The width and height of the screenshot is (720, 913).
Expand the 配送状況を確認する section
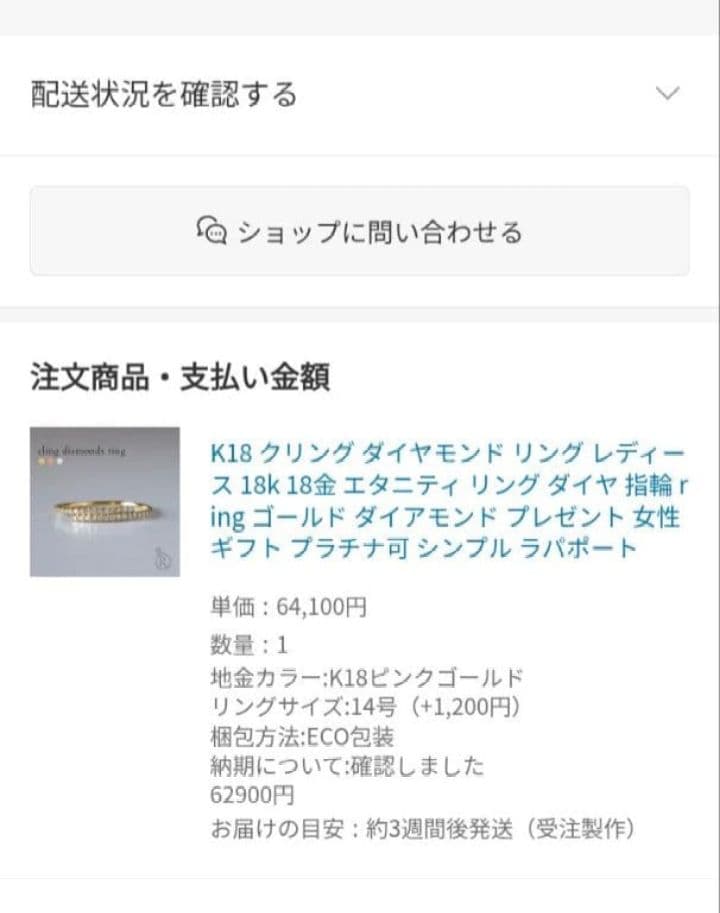[x=165, y=96]
